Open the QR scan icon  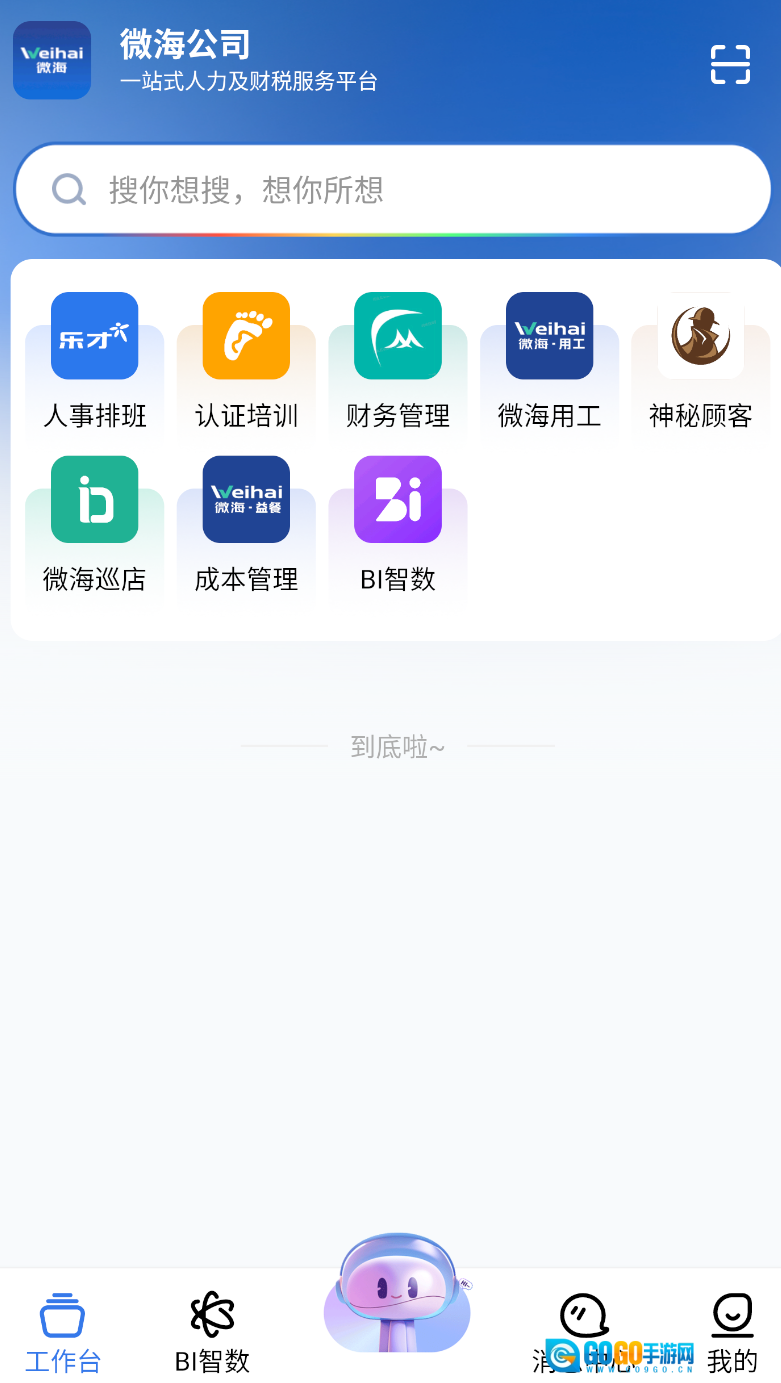coord(729,65)
